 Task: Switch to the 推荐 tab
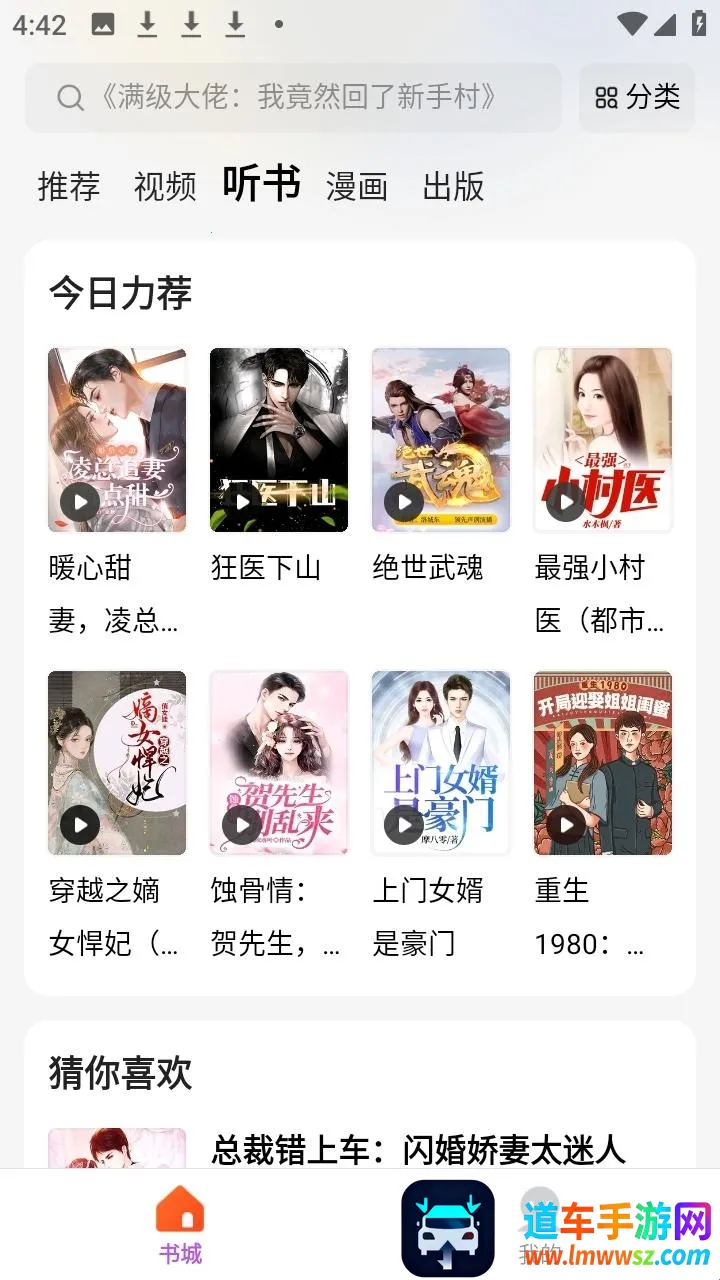(x=69, y=186)
